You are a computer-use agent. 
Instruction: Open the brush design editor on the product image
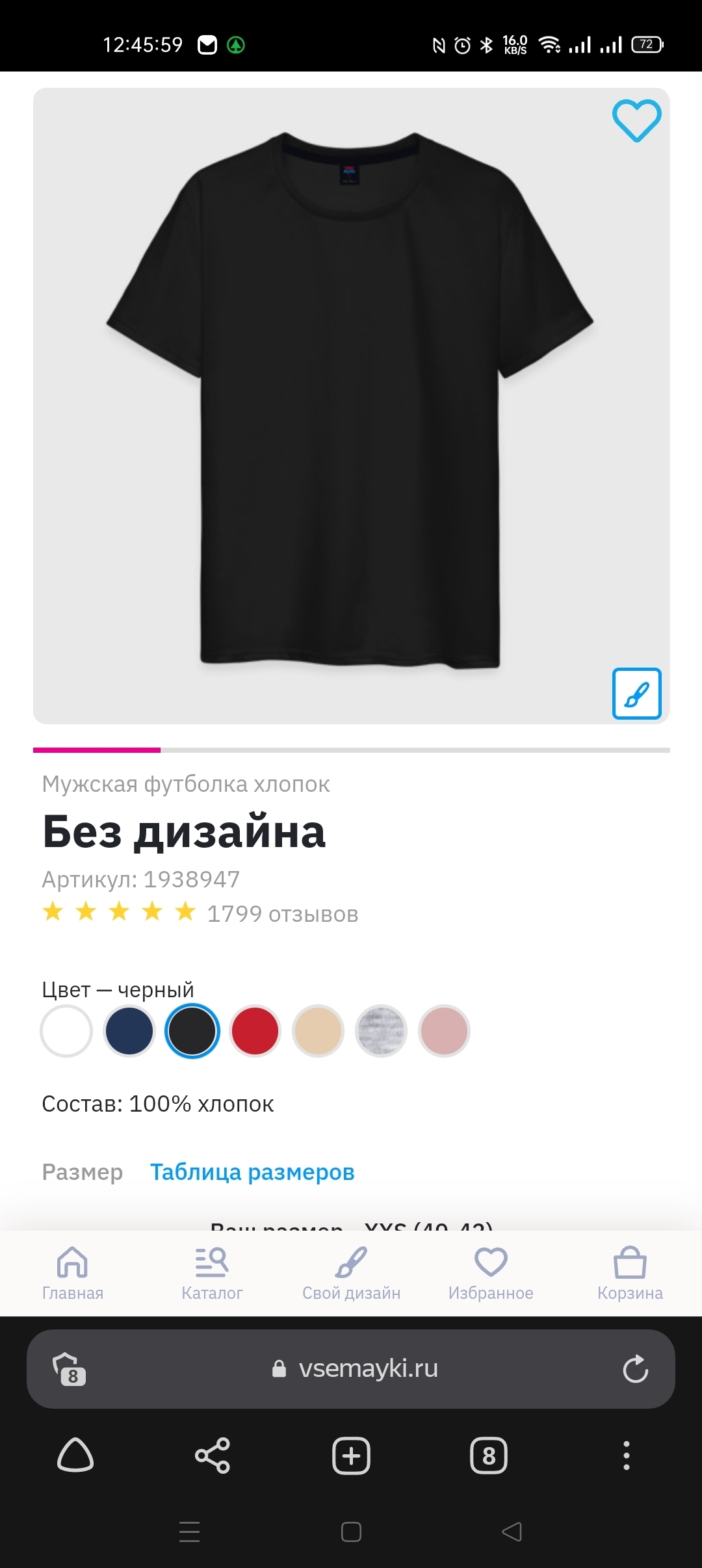636,693
